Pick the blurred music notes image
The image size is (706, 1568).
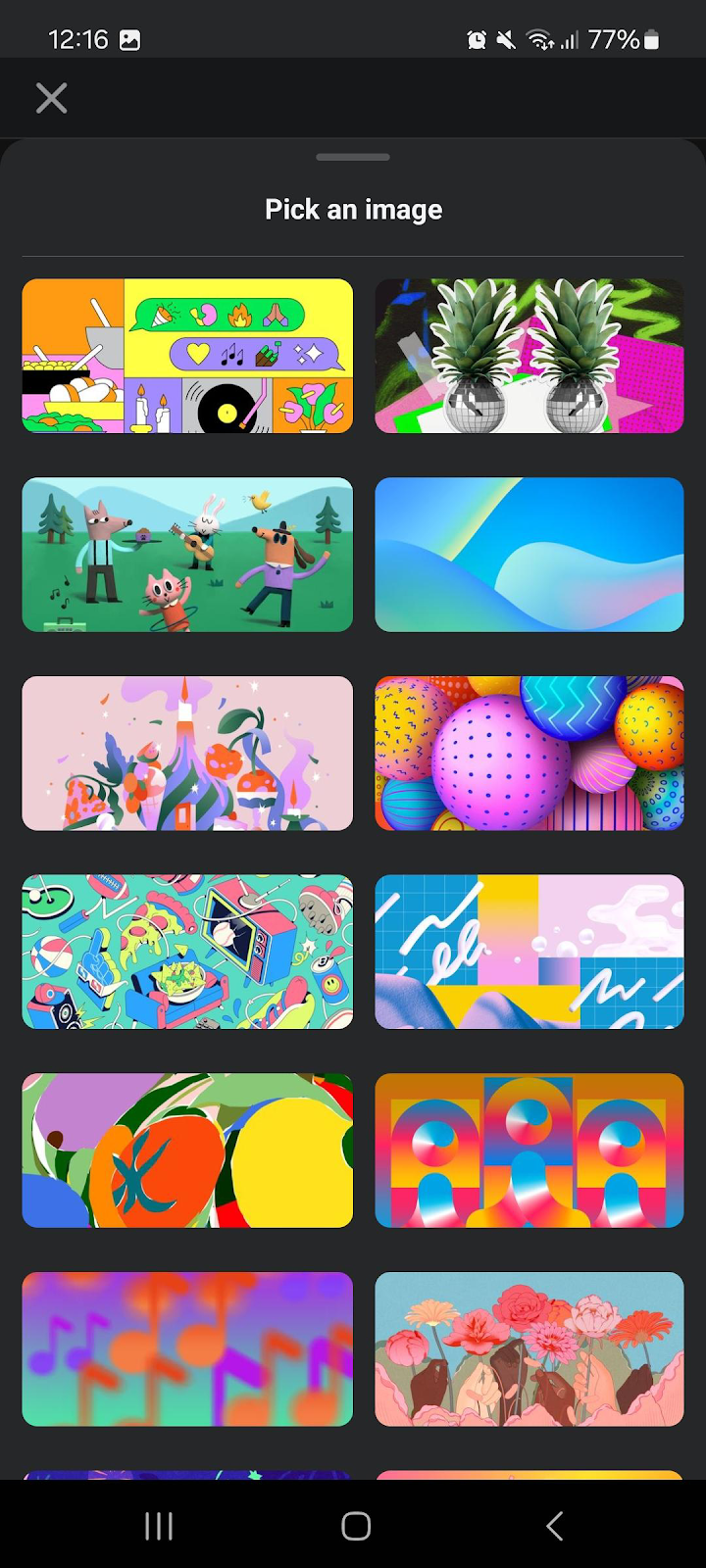(x=187, y=1349)
